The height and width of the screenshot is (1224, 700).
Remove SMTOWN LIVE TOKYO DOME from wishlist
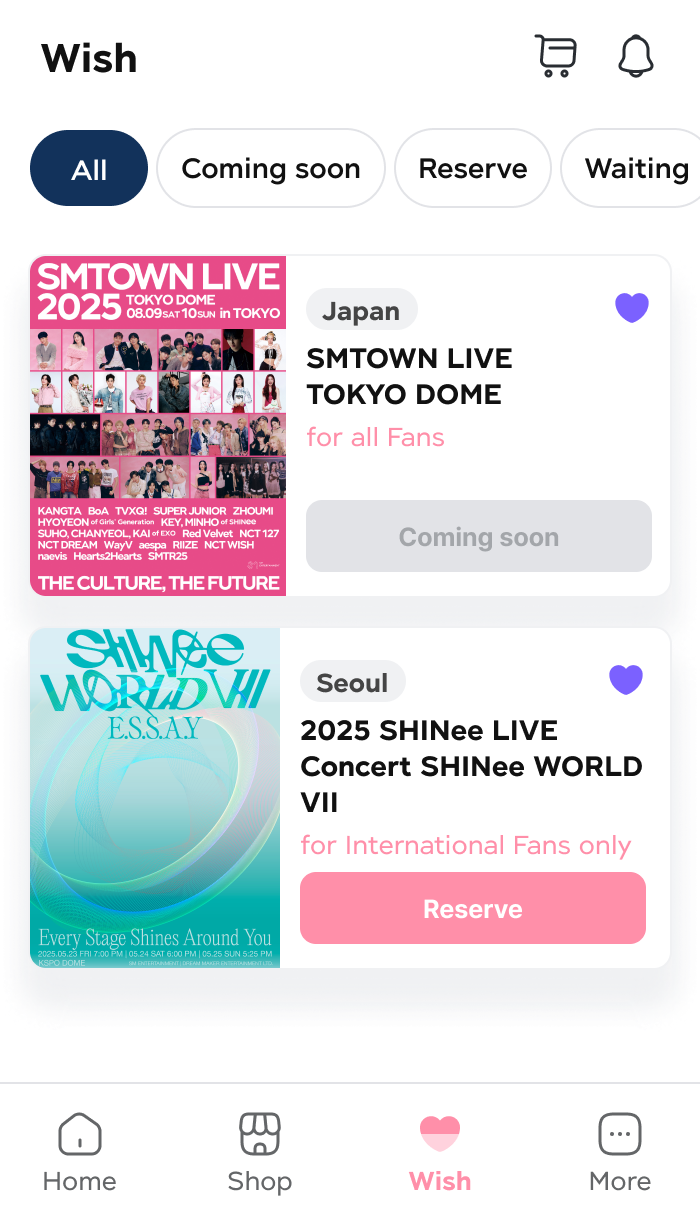coord(632,307)
